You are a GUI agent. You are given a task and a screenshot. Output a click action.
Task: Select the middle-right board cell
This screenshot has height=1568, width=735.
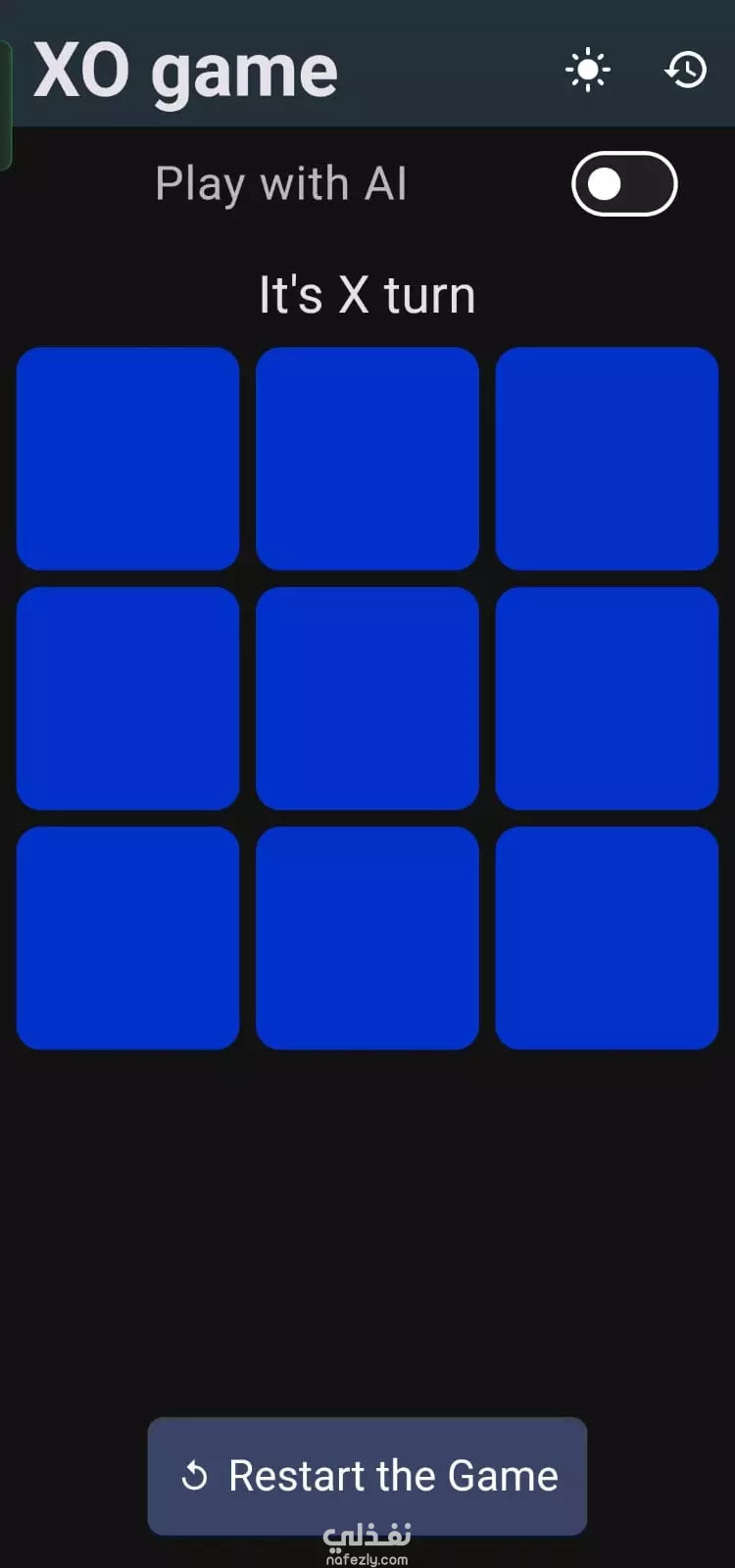click(607, 699)
